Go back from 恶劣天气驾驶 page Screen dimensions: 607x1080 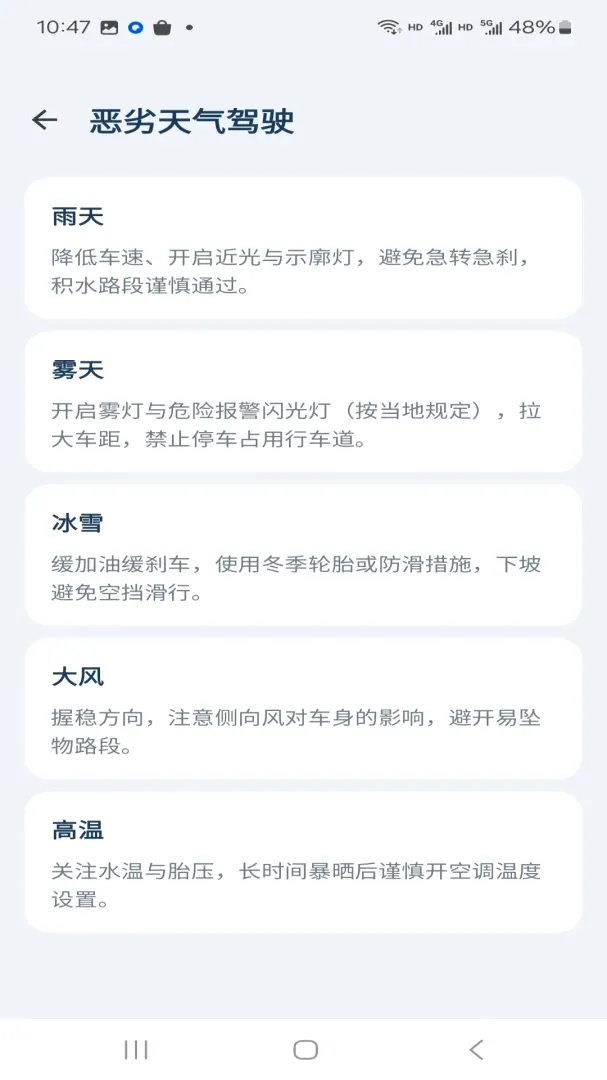point(45,121)
